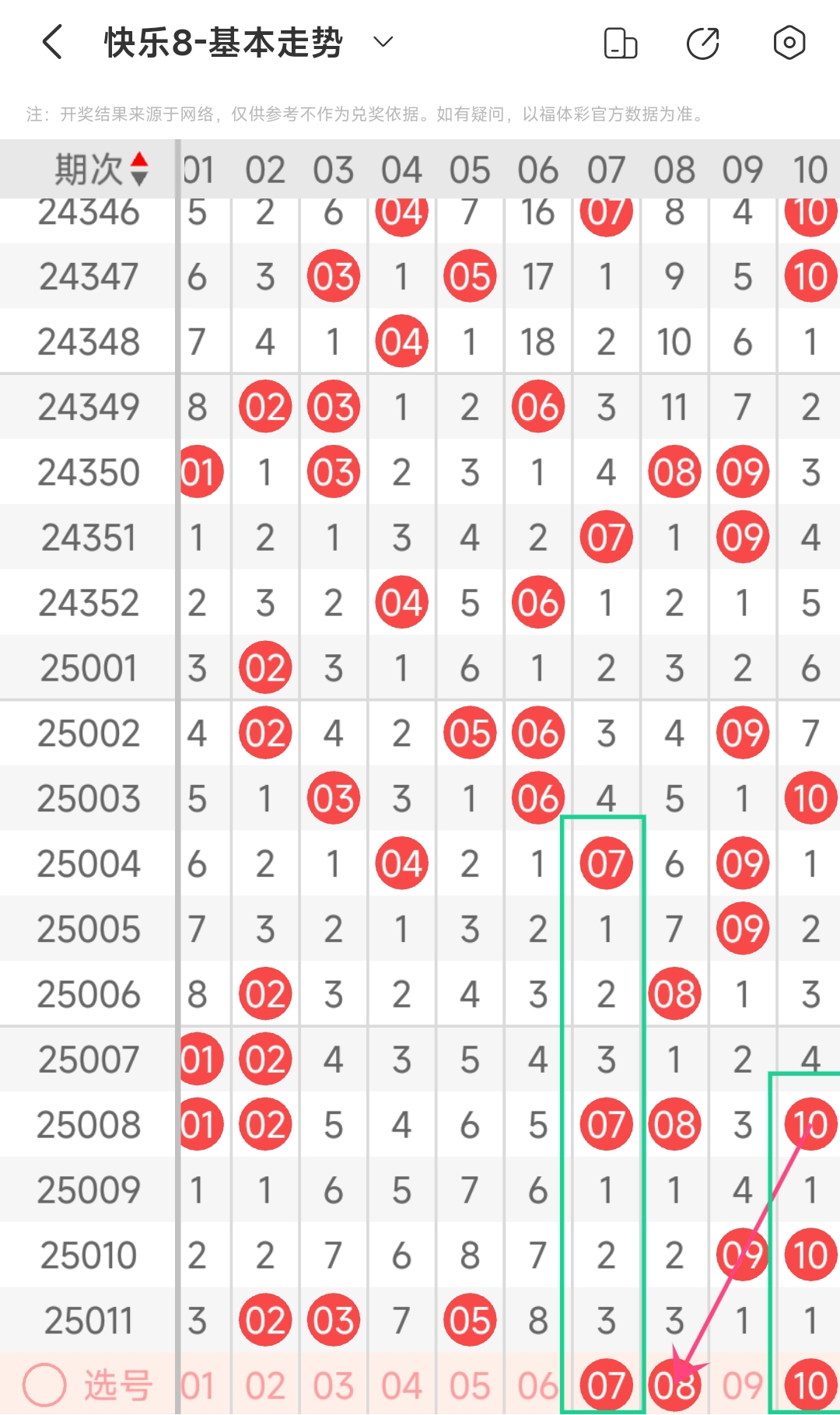Screen dimensions: 840x1415
Task: Go back from the 快乐8 trend chart
Action: (x=52, y=42)
